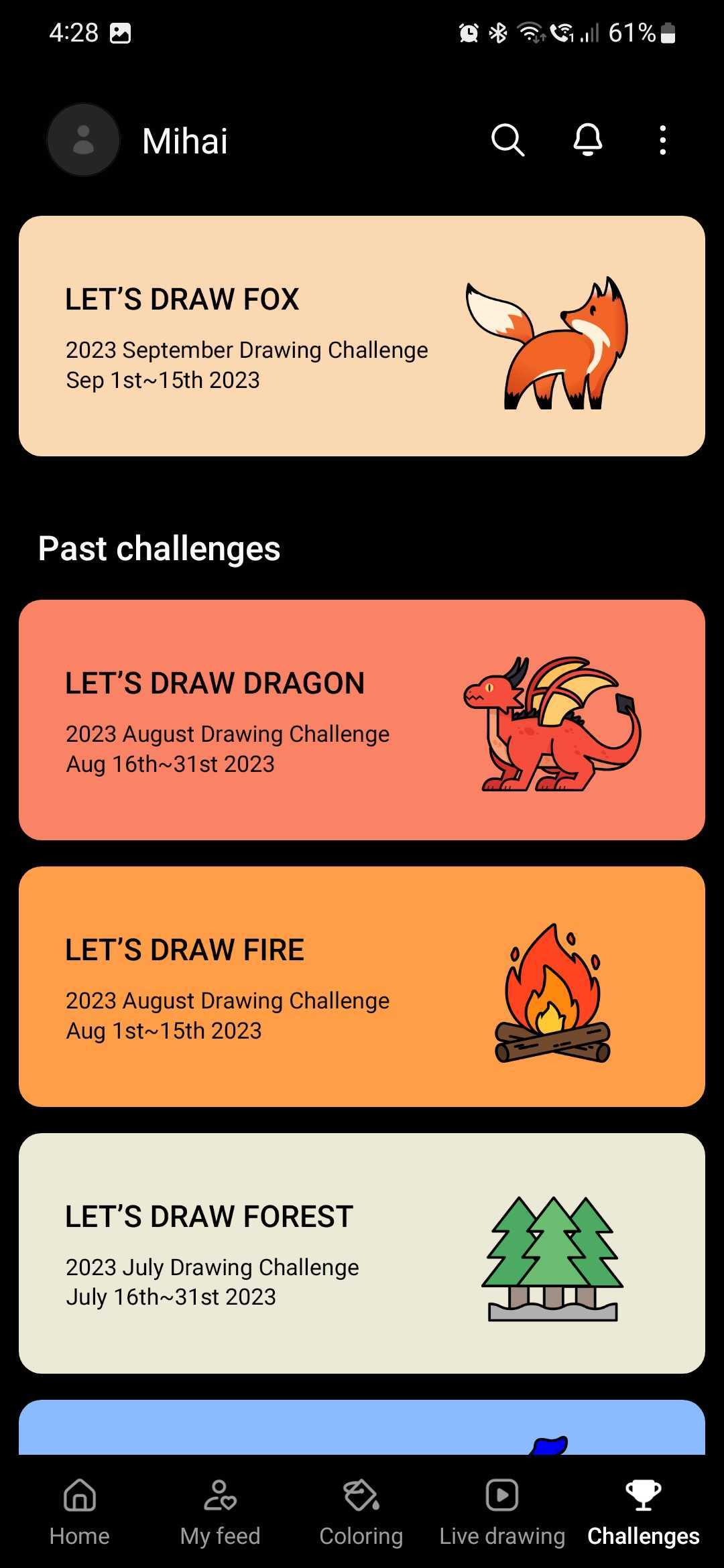Screen dimensions: 724x1568
Task: Go to the Home tab
Action: [79, 1512]
